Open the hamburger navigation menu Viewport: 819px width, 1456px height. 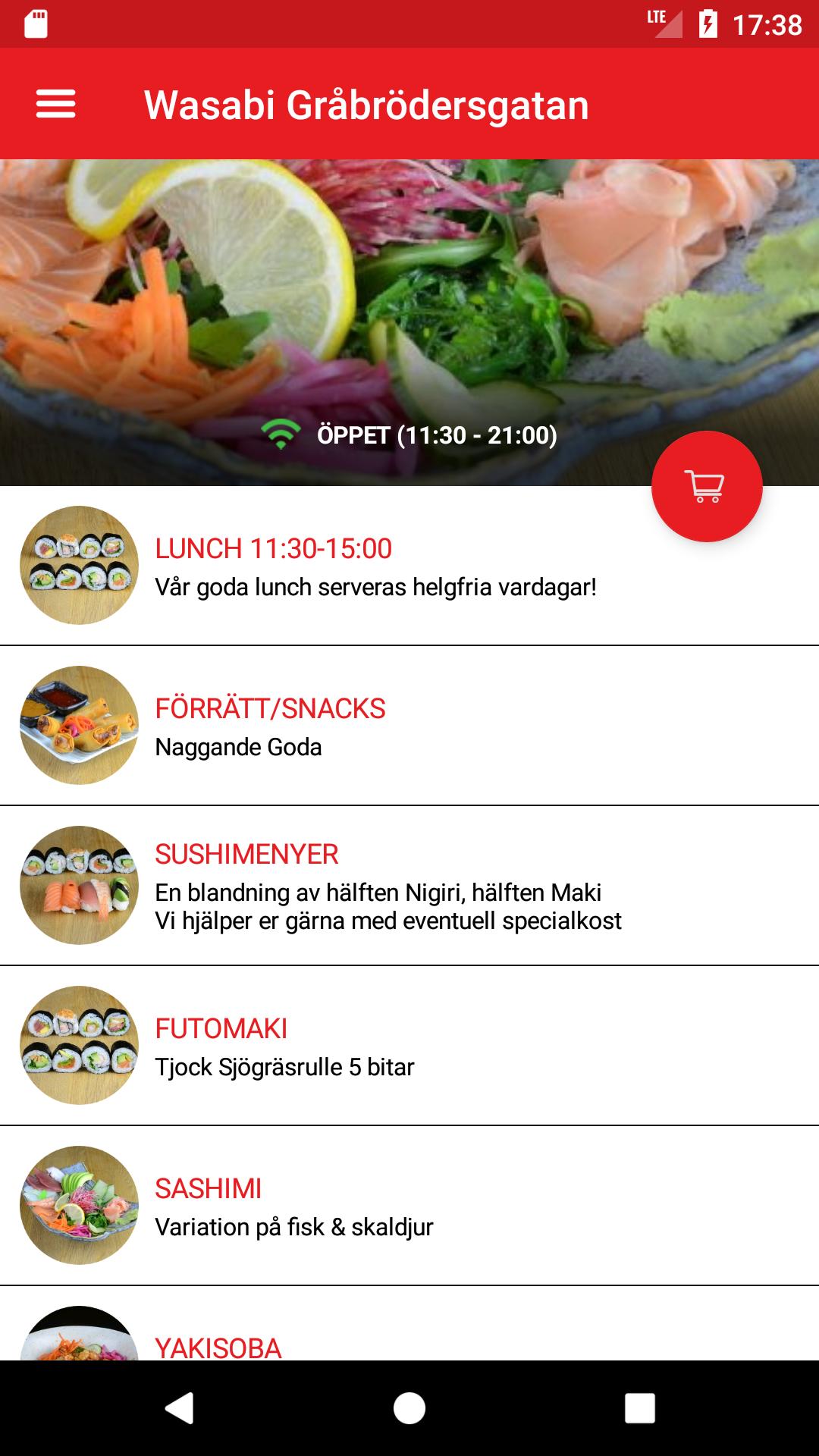(x=56, y=104)
